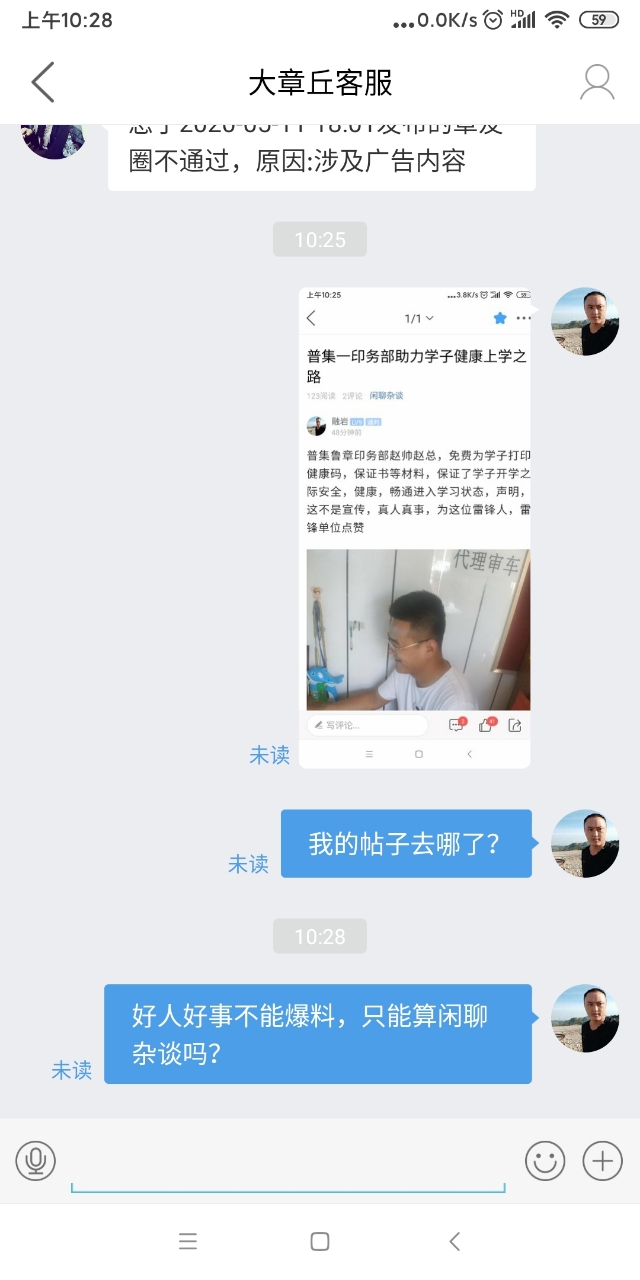Open the sent screenshot image
Image resolution: width=640 pixels, height=1280 pixels.
coord(414,527)
